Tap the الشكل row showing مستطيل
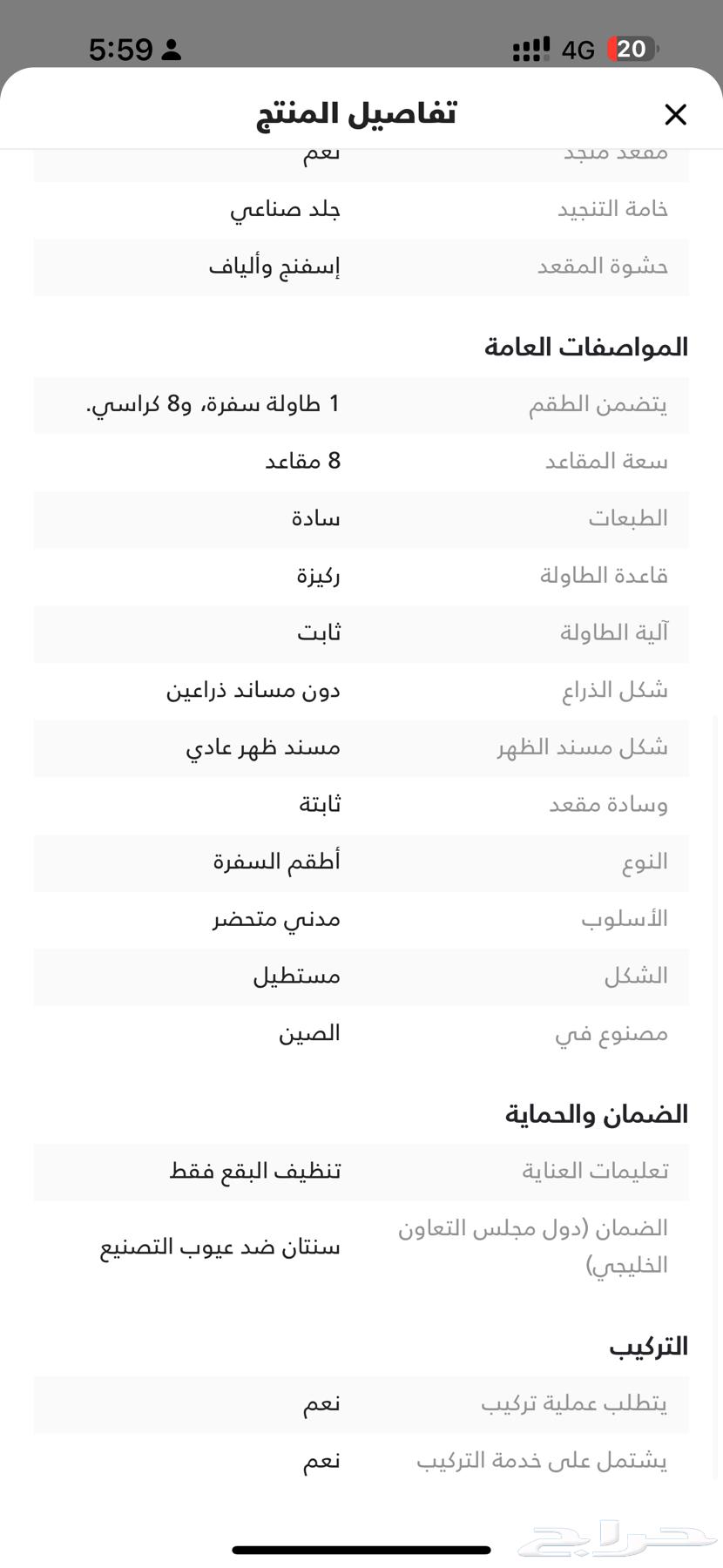 [361, 976]
